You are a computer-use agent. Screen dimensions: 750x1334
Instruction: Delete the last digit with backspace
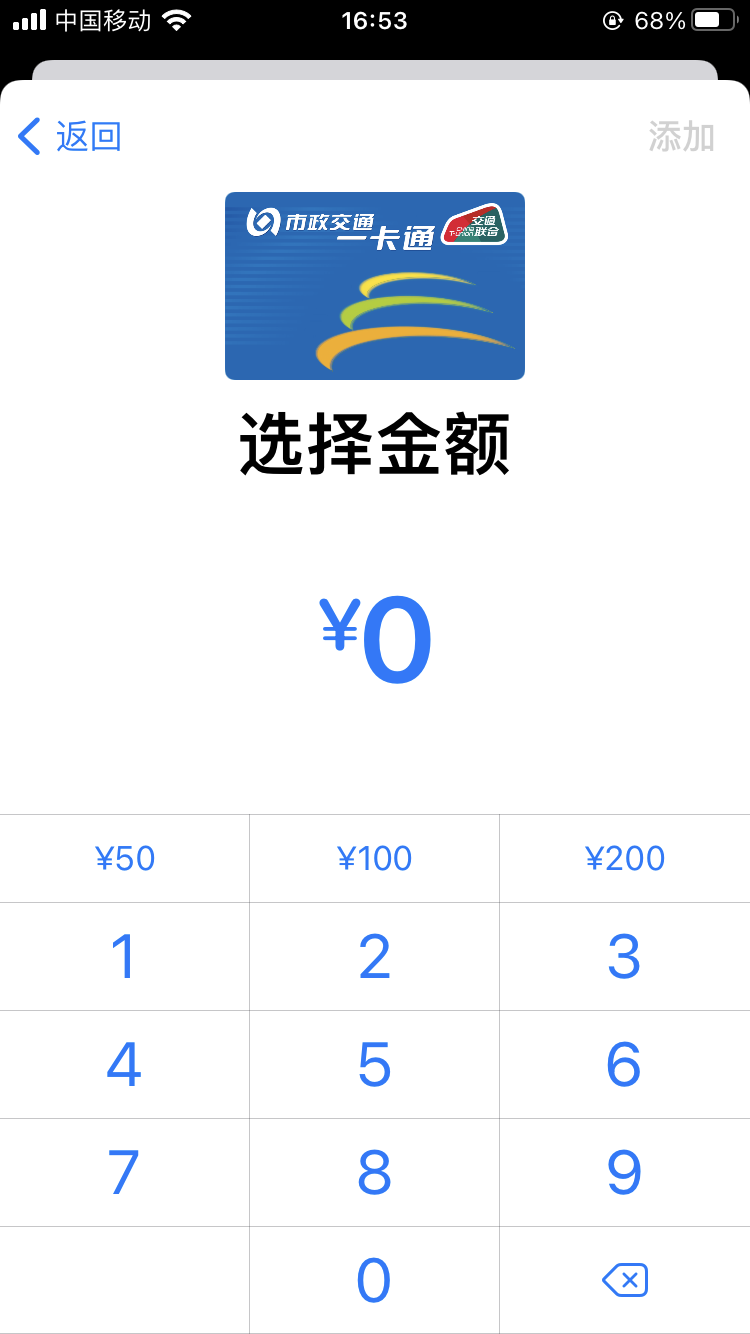point(625,1280)
